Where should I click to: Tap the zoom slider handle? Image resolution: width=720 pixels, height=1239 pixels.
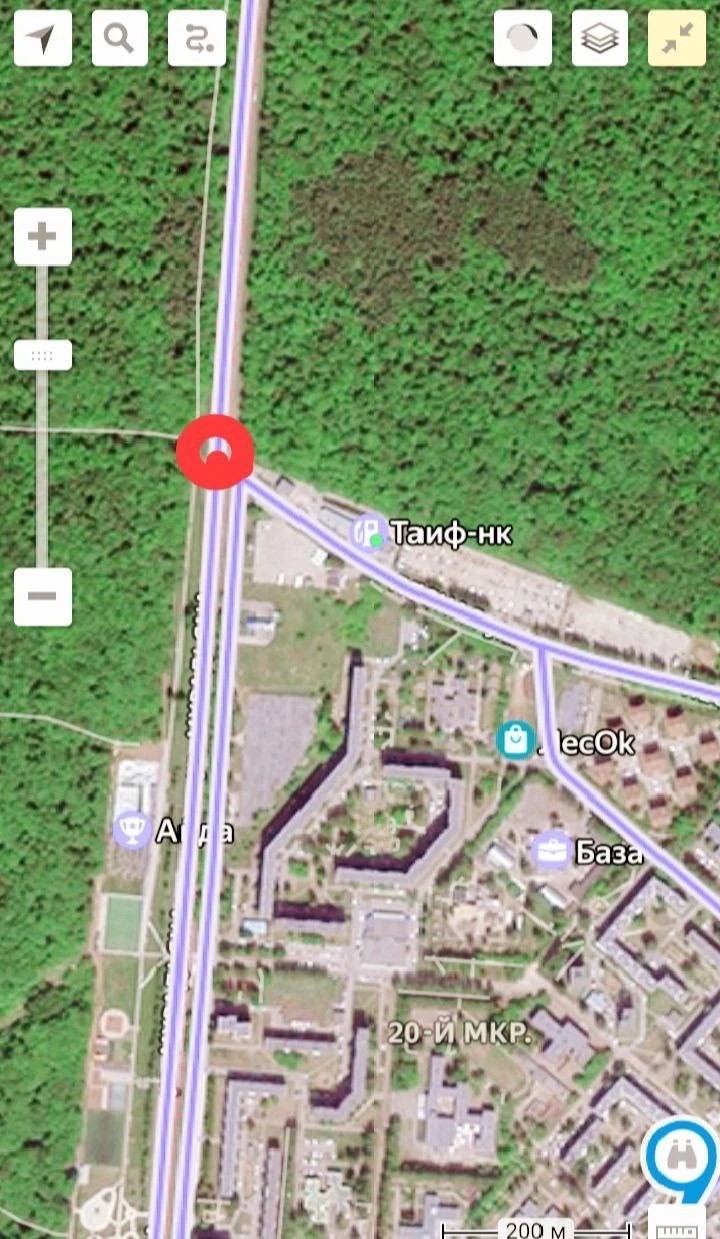(42, 355)
